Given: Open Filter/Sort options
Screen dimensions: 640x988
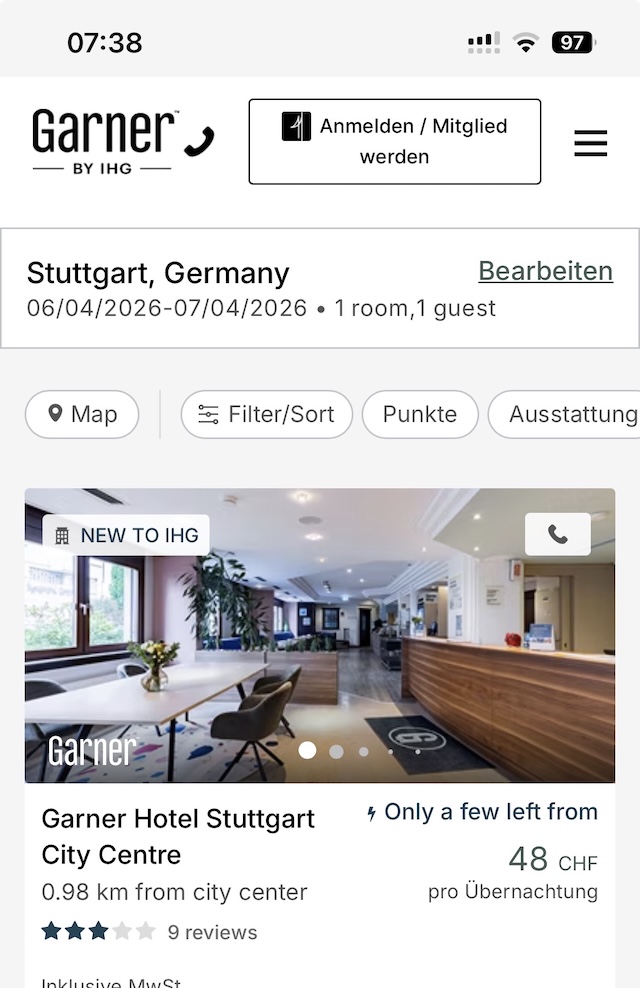Looking at the screenshot, I should click(x=266, y=414).
